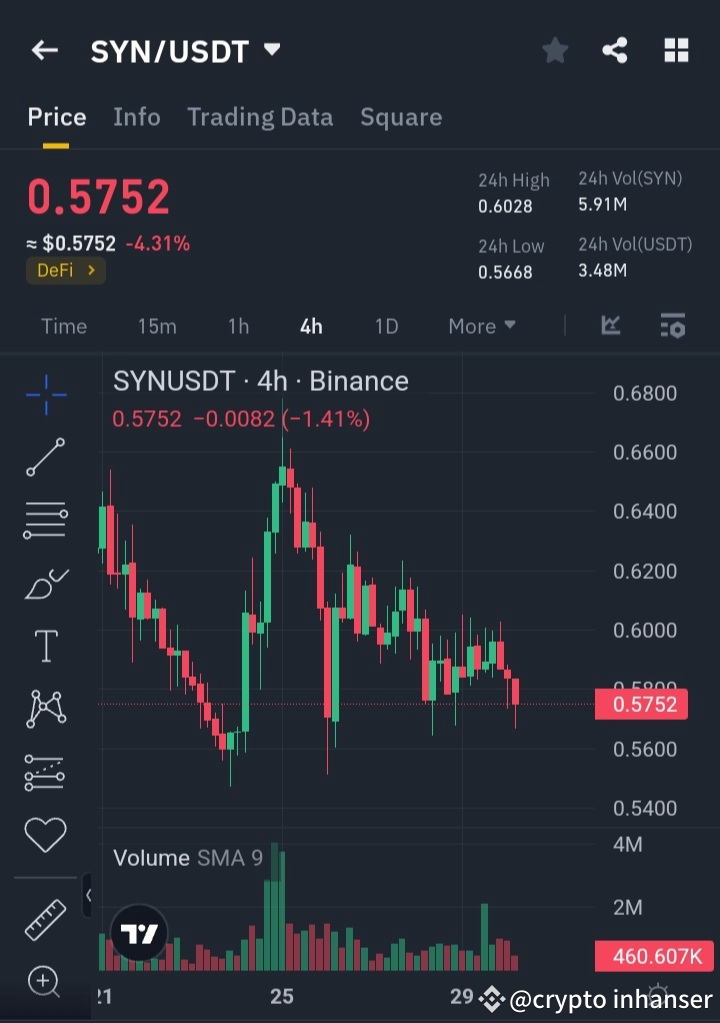Open the heart emoji sticker tool
The width and height of the screenshot is (720, 1023).
coord(45,834)
